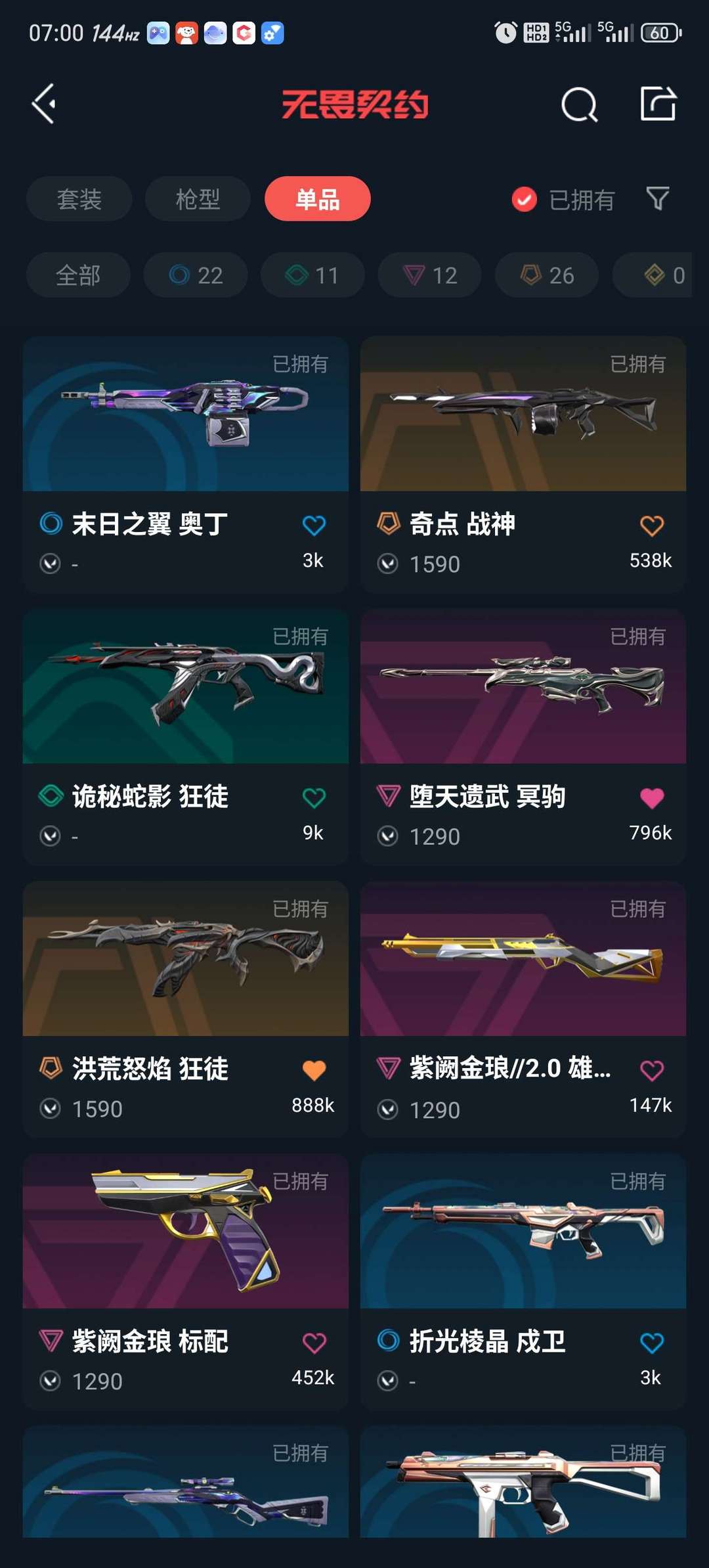Select the 单品 tab

pos(317,199)
